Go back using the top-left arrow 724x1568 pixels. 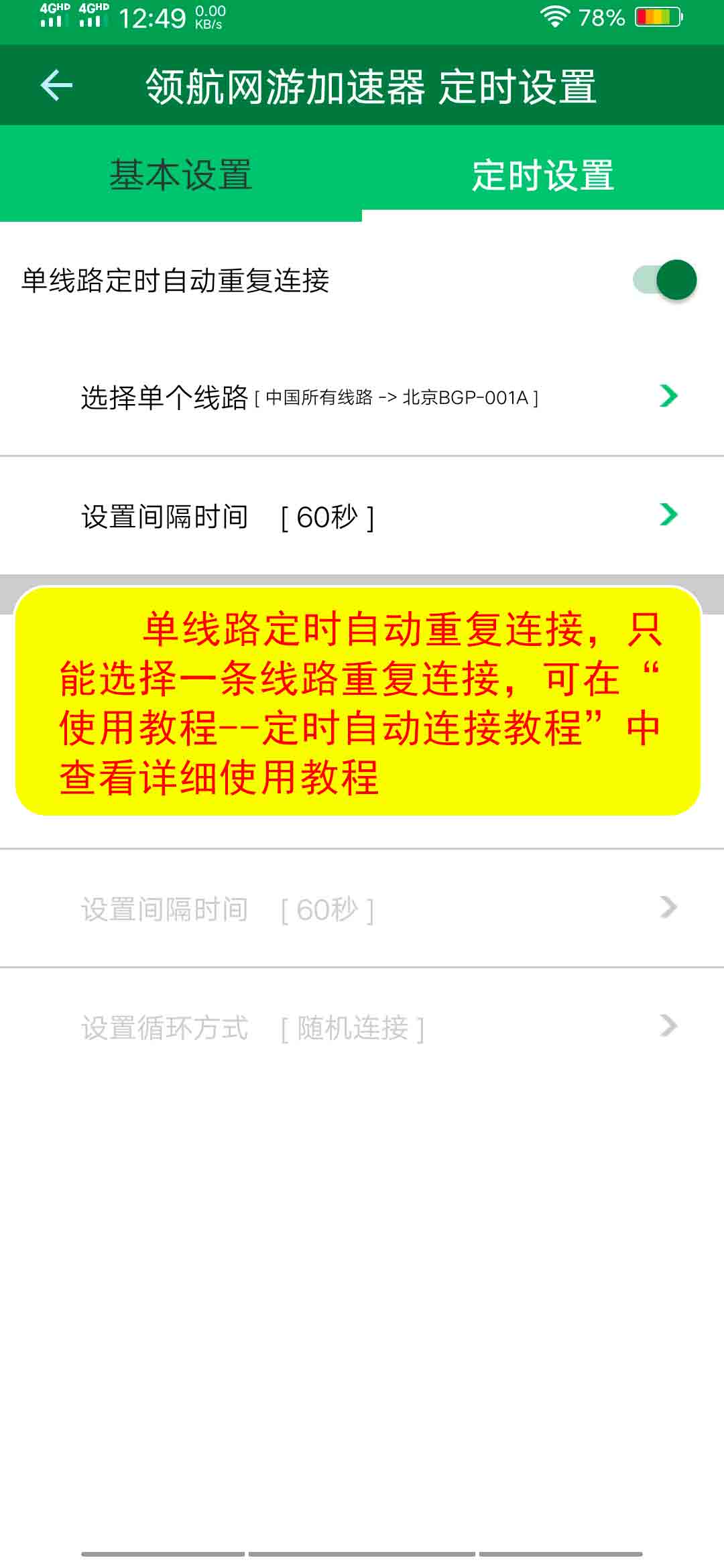click(x=56, y=86)
